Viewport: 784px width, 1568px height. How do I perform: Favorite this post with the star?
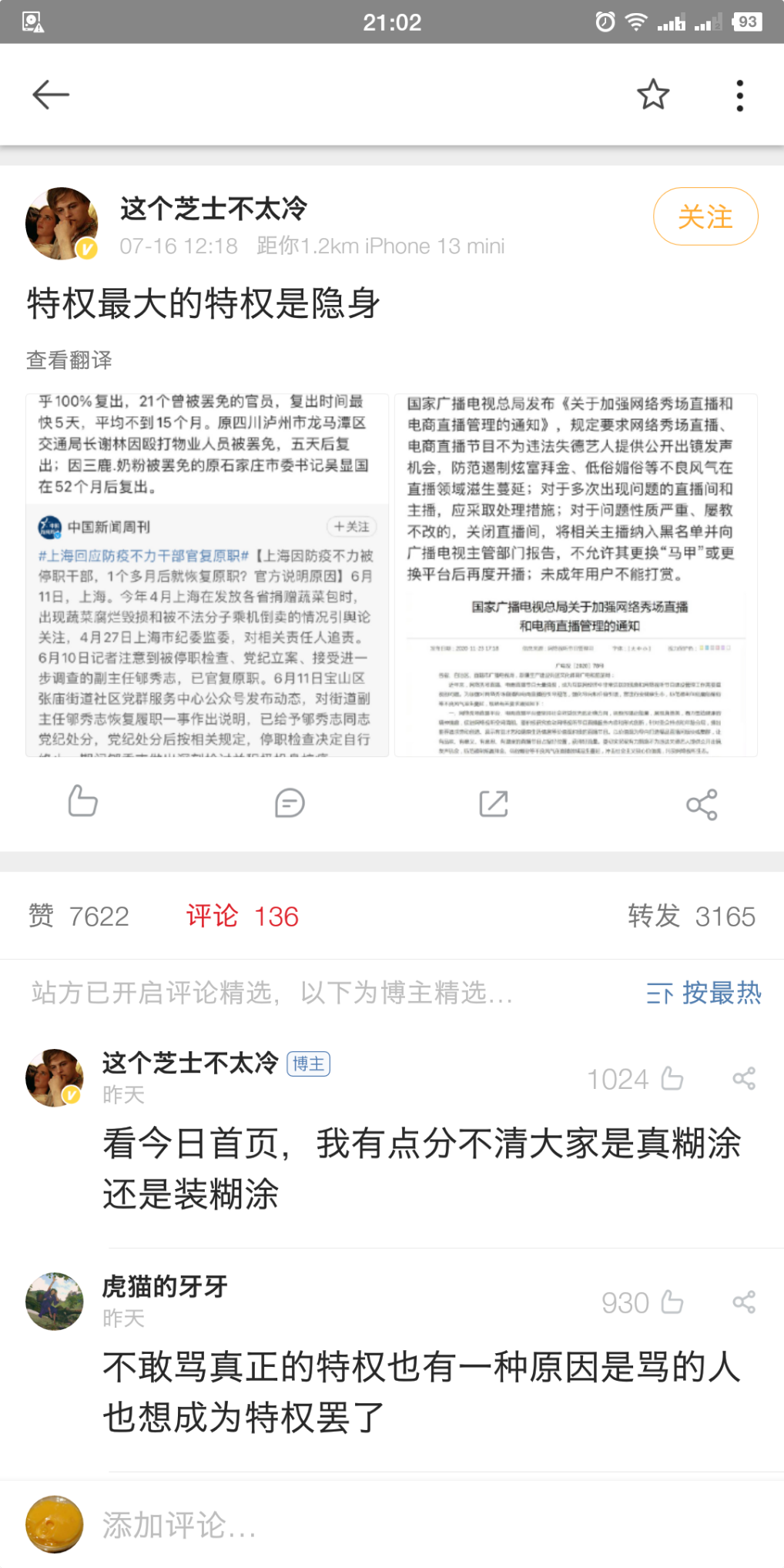tap(653, 95)
